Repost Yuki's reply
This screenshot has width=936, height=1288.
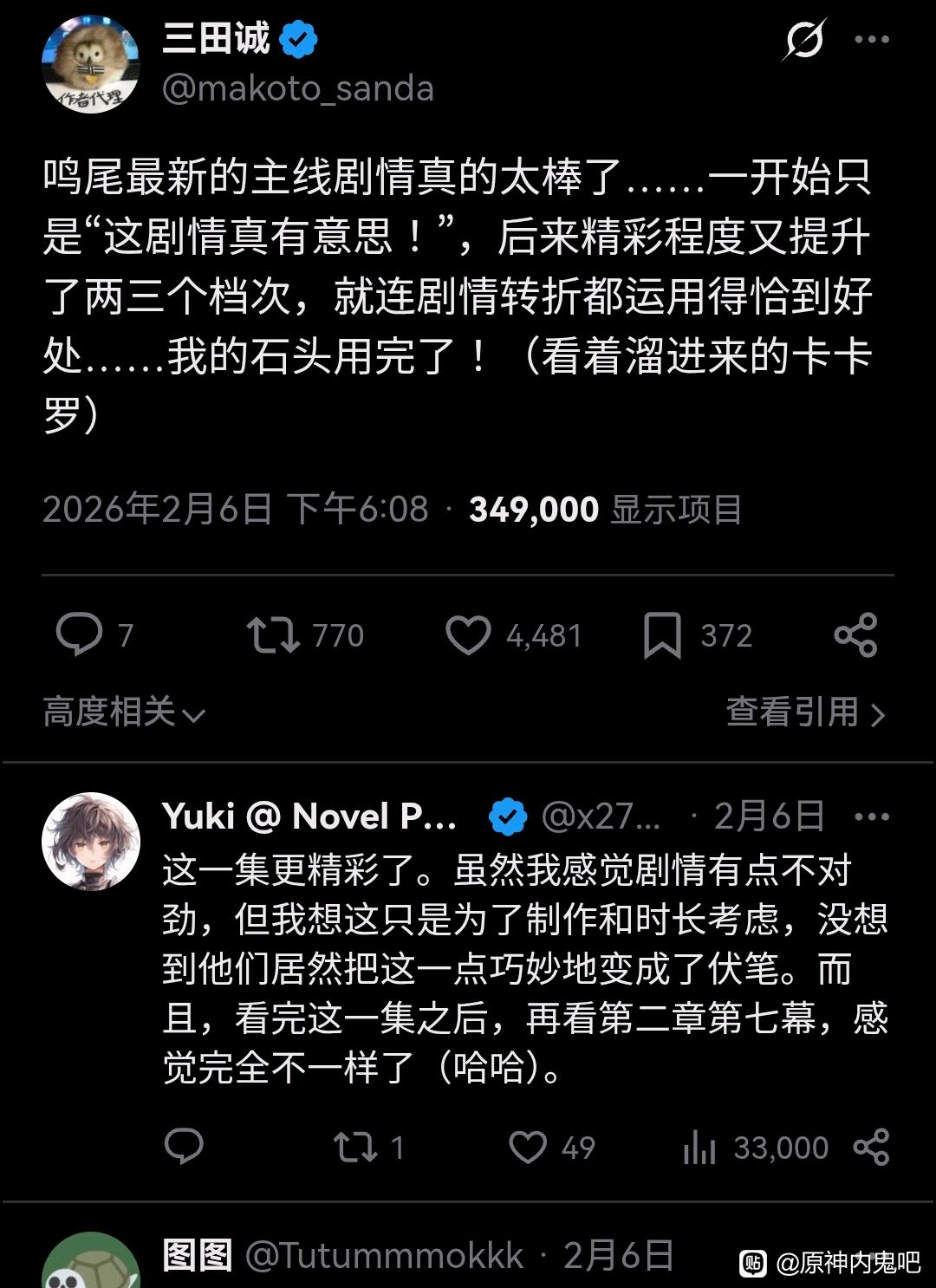pos(355,1147)
